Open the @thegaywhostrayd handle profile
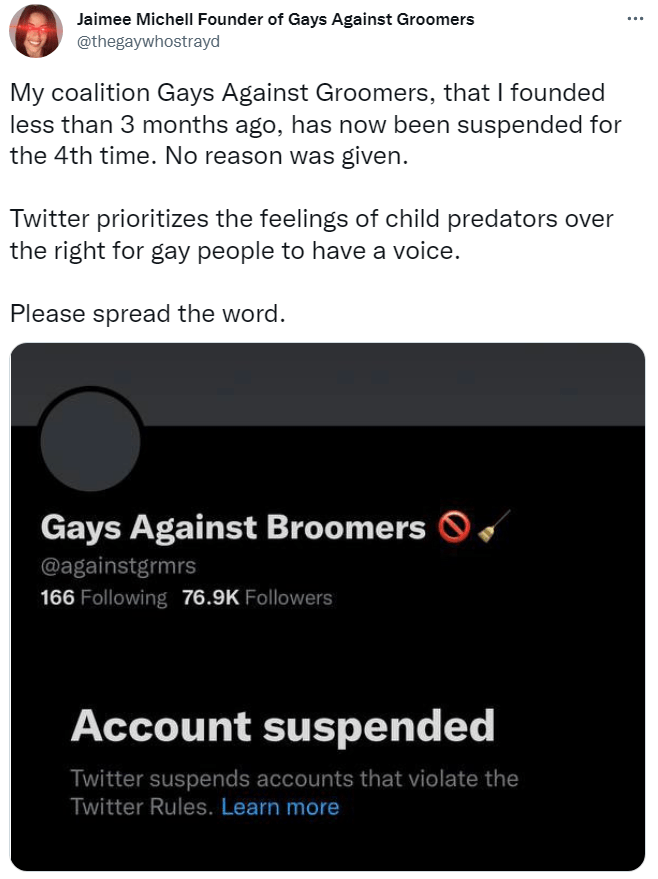The image size is (658, 879). coord(148,41)
